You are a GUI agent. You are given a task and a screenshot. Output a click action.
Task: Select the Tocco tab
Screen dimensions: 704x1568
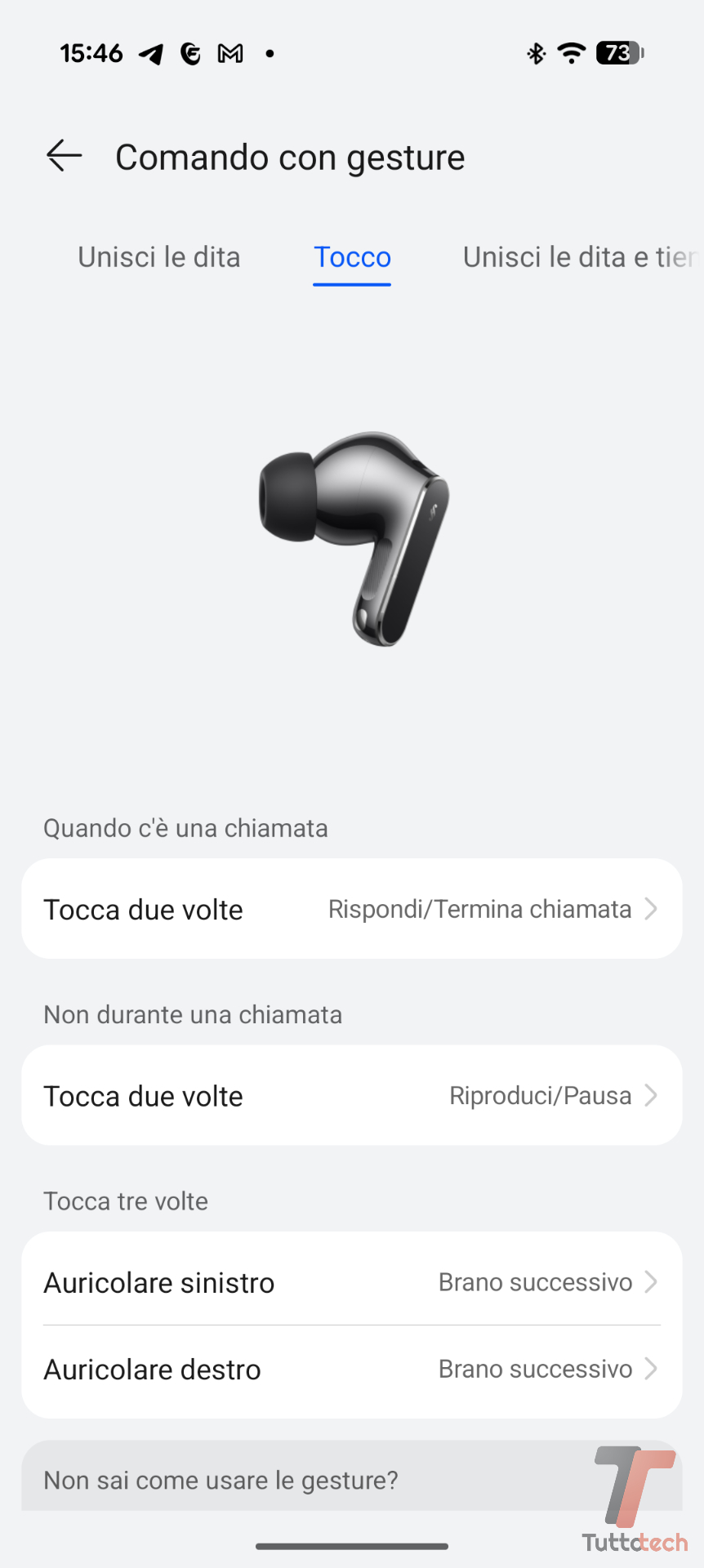pos(352,257)
